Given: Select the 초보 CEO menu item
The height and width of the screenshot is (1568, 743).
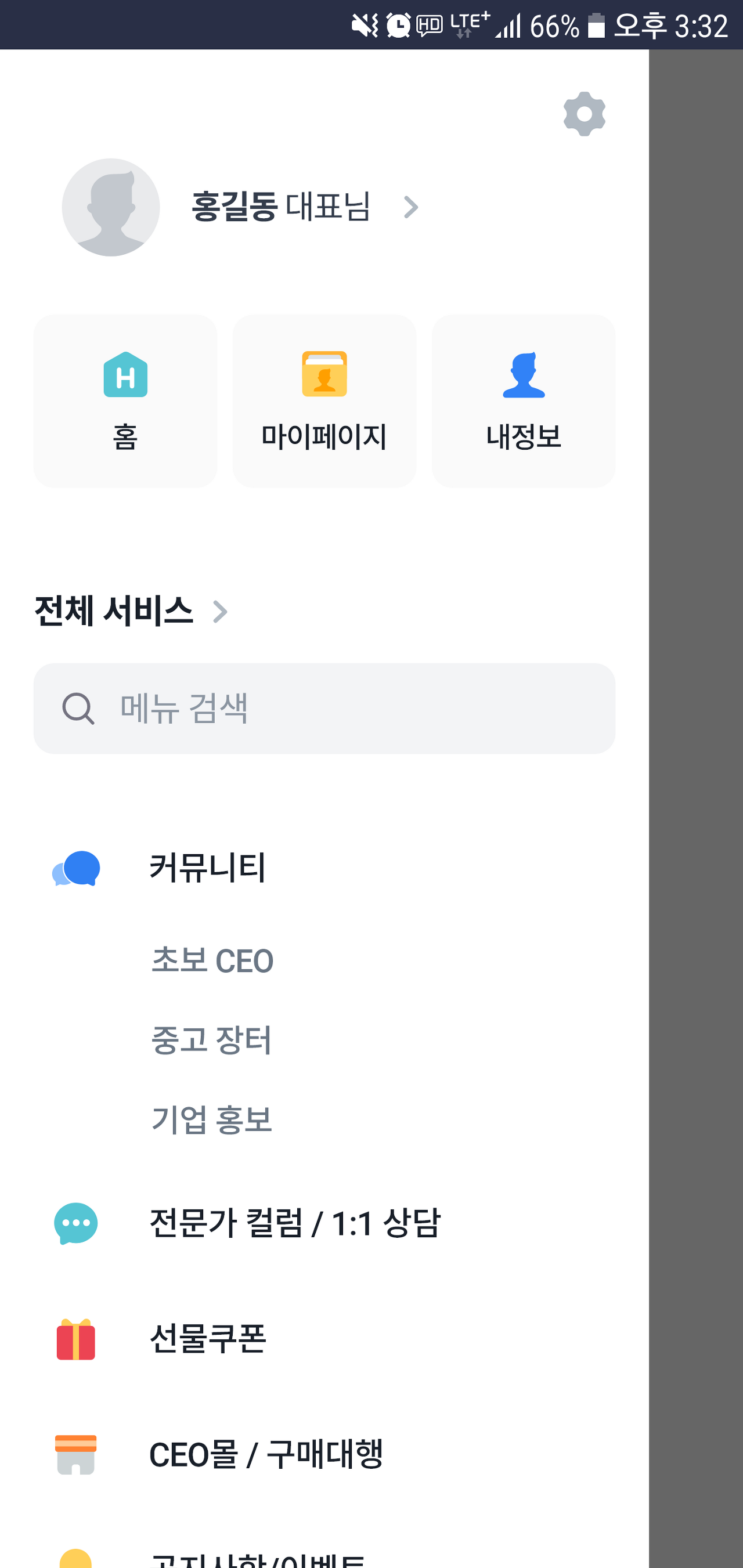Looking at the screenshot, I should tap(212, 960).
